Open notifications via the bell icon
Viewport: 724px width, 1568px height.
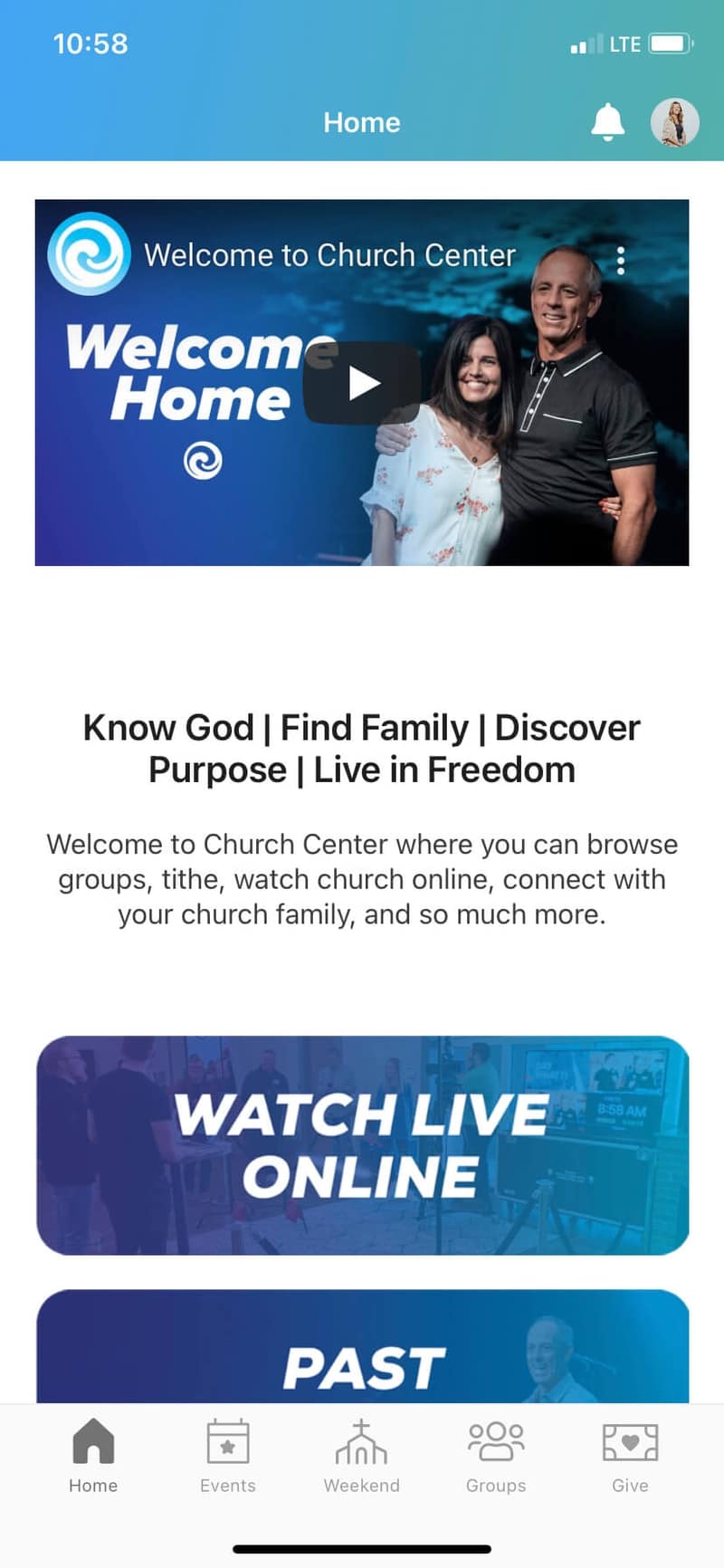(608, 122)
